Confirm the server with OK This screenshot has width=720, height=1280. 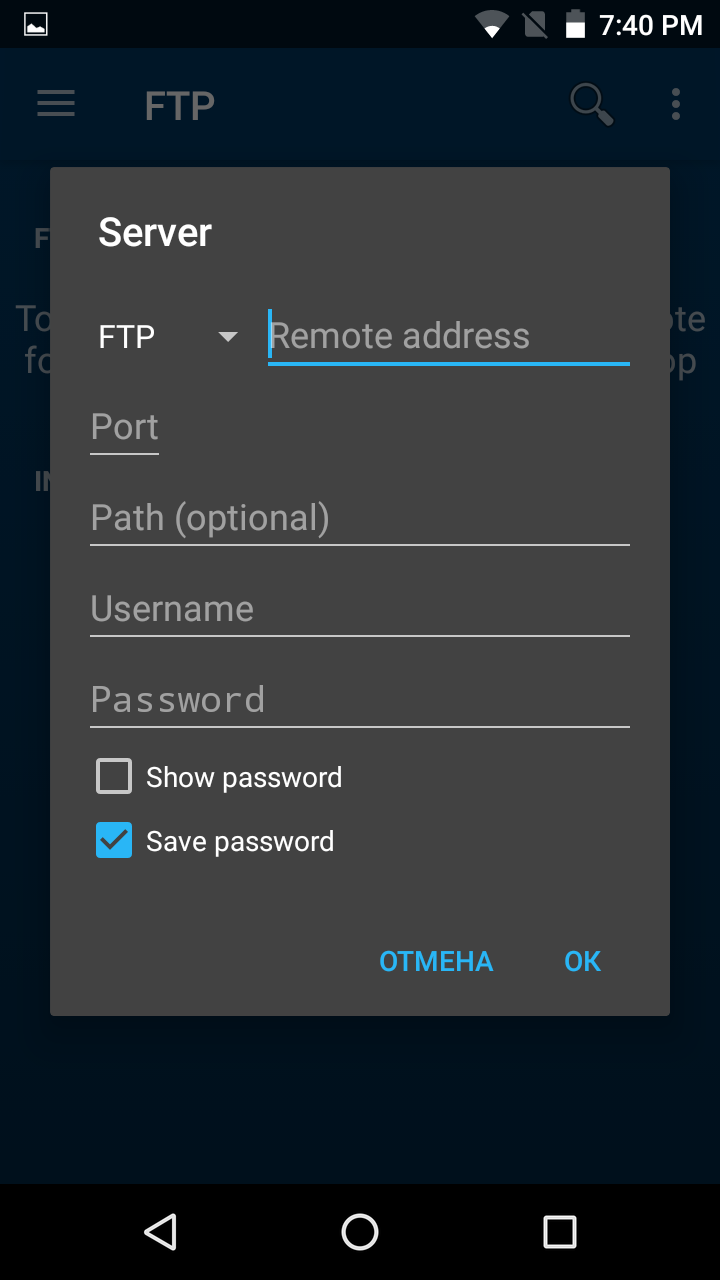583,961
